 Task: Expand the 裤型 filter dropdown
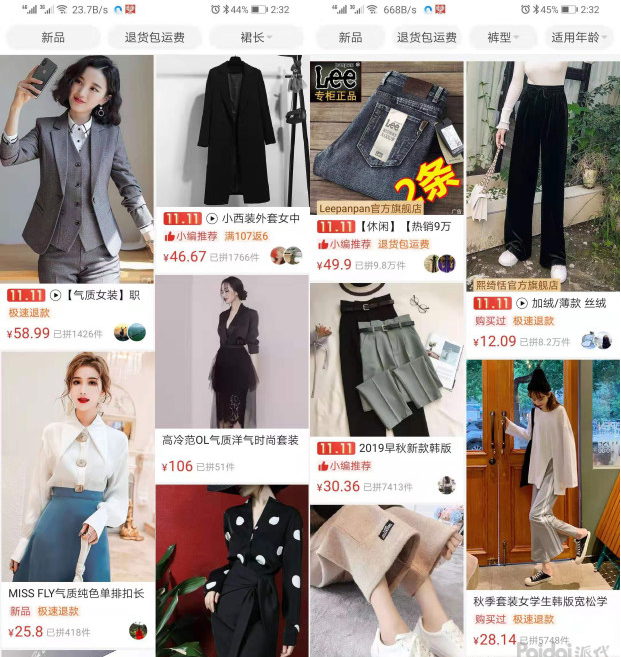504,38
